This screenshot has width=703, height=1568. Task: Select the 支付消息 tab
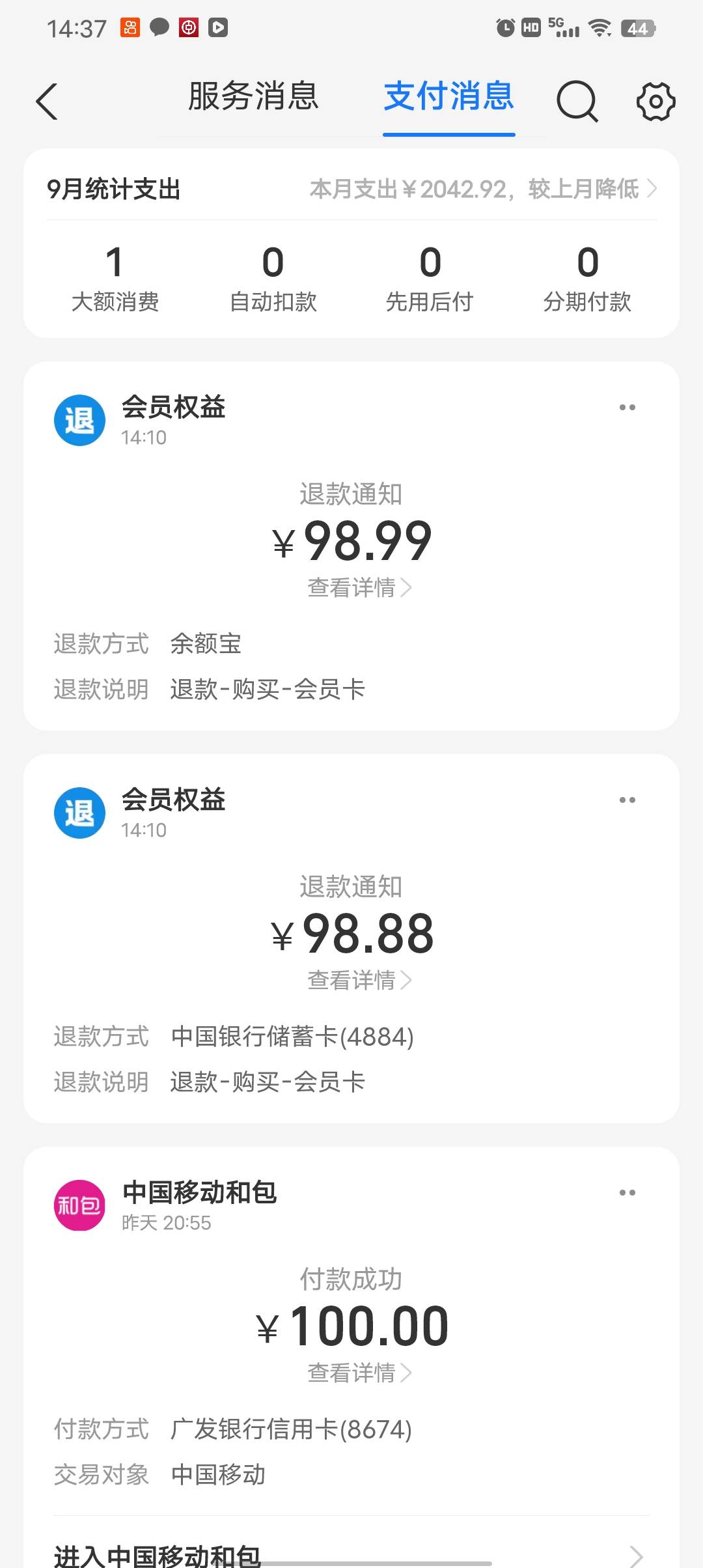tap(449, 96)
